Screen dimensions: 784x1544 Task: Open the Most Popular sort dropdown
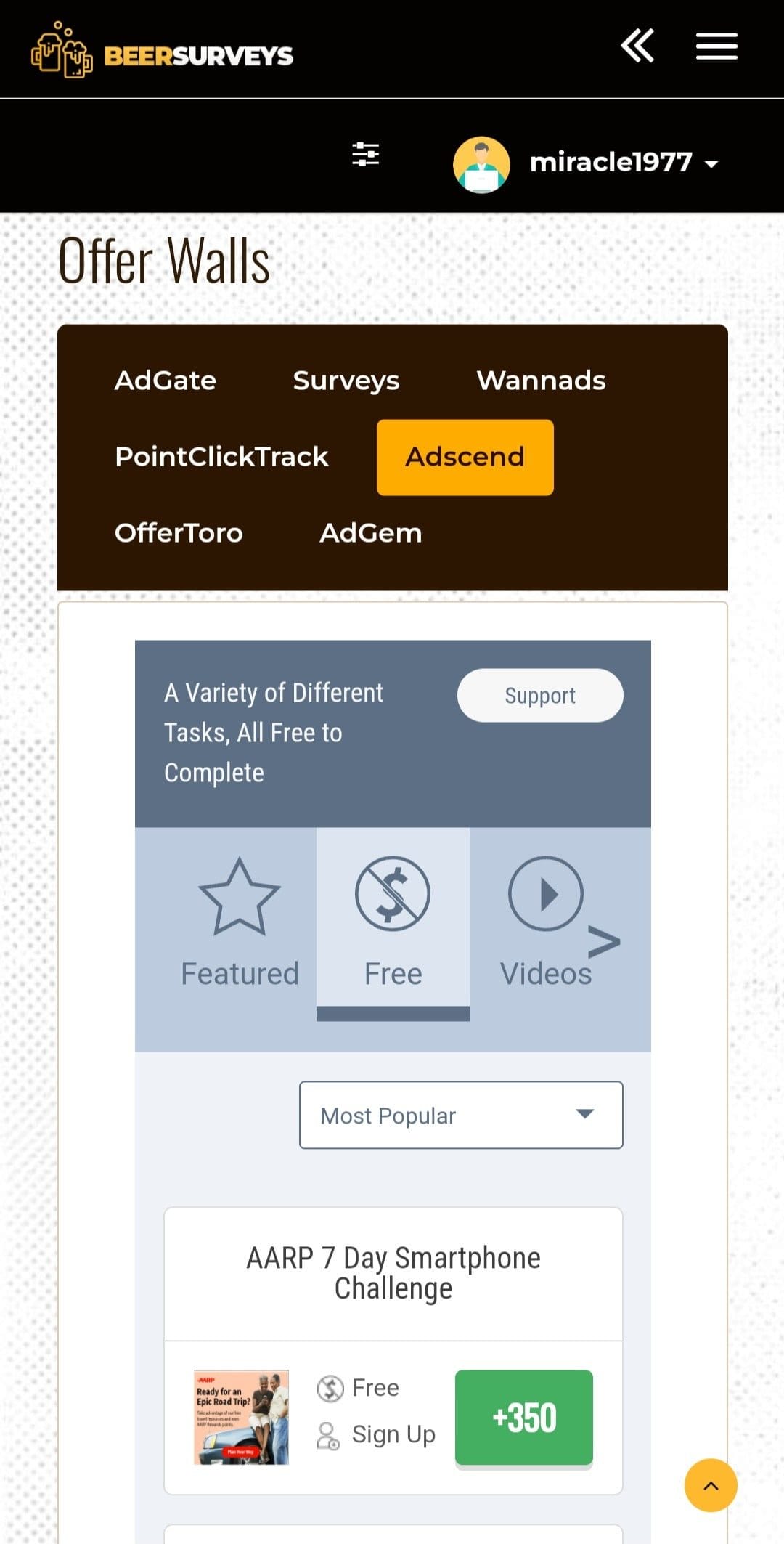(x=461, y=1115)
